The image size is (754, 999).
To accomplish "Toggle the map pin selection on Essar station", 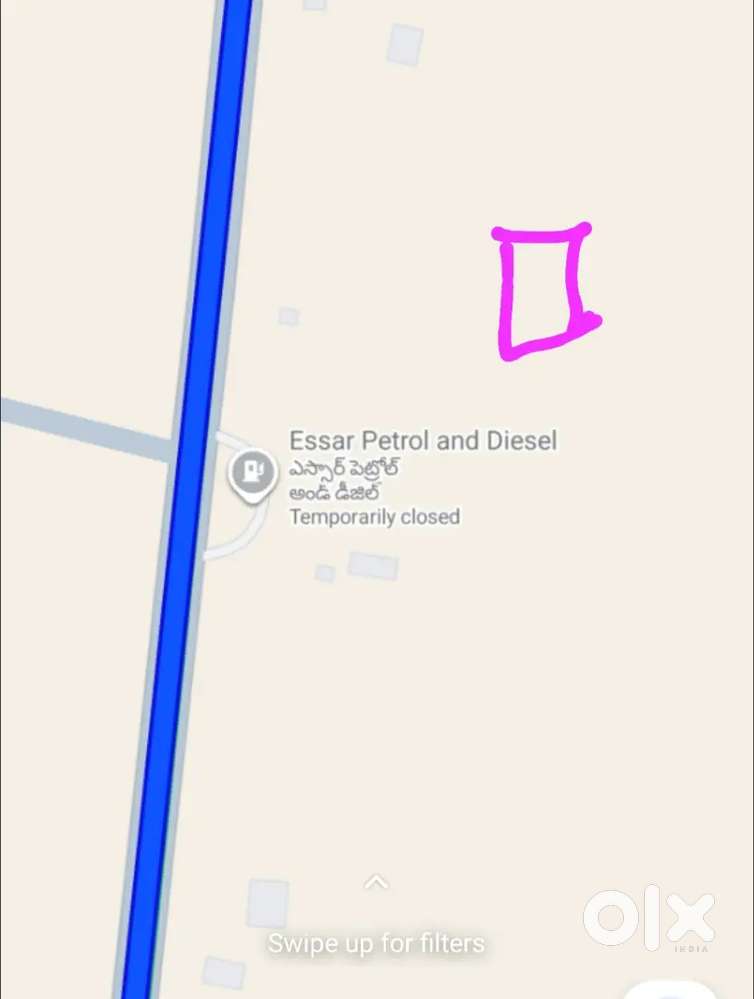I will pos(252,473).
